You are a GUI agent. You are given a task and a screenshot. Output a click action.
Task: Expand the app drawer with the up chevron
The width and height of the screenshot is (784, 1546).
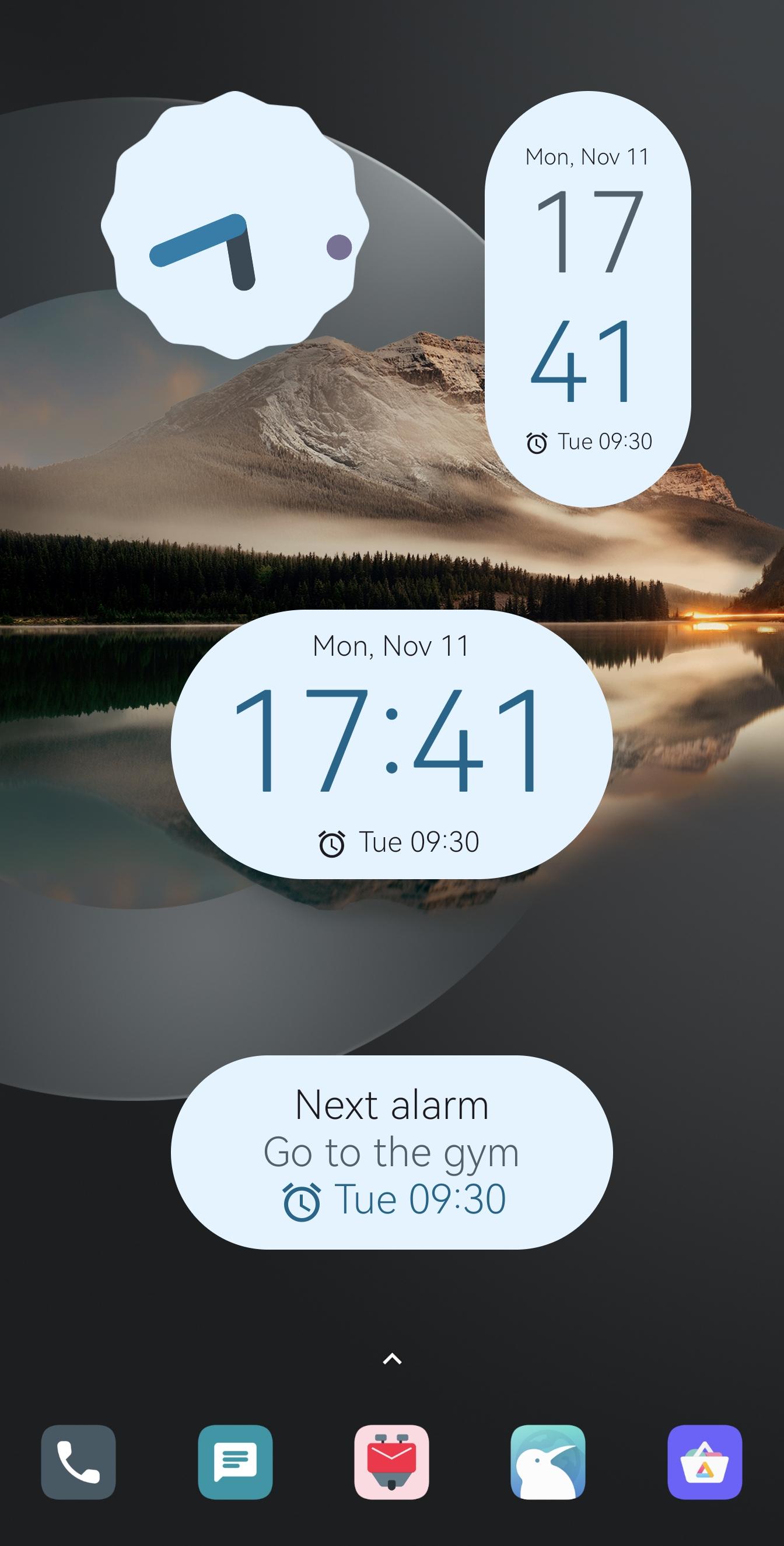392,1359
